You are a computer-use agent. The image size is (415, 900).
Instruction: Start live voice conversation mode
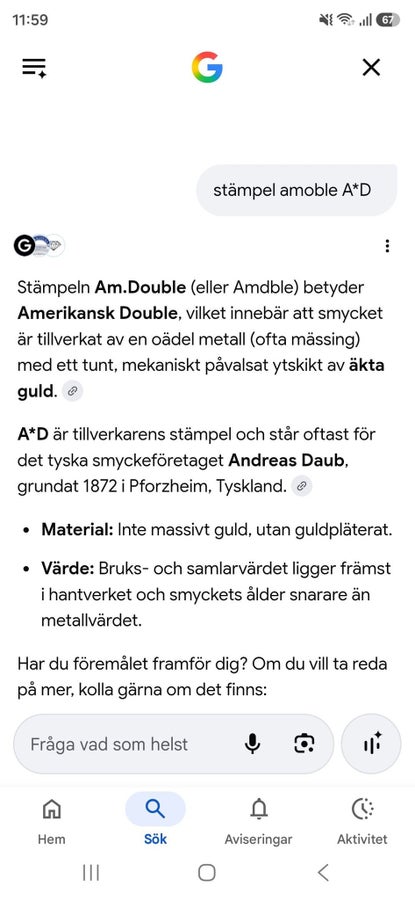pyautogui.click(x=372, y=744)
